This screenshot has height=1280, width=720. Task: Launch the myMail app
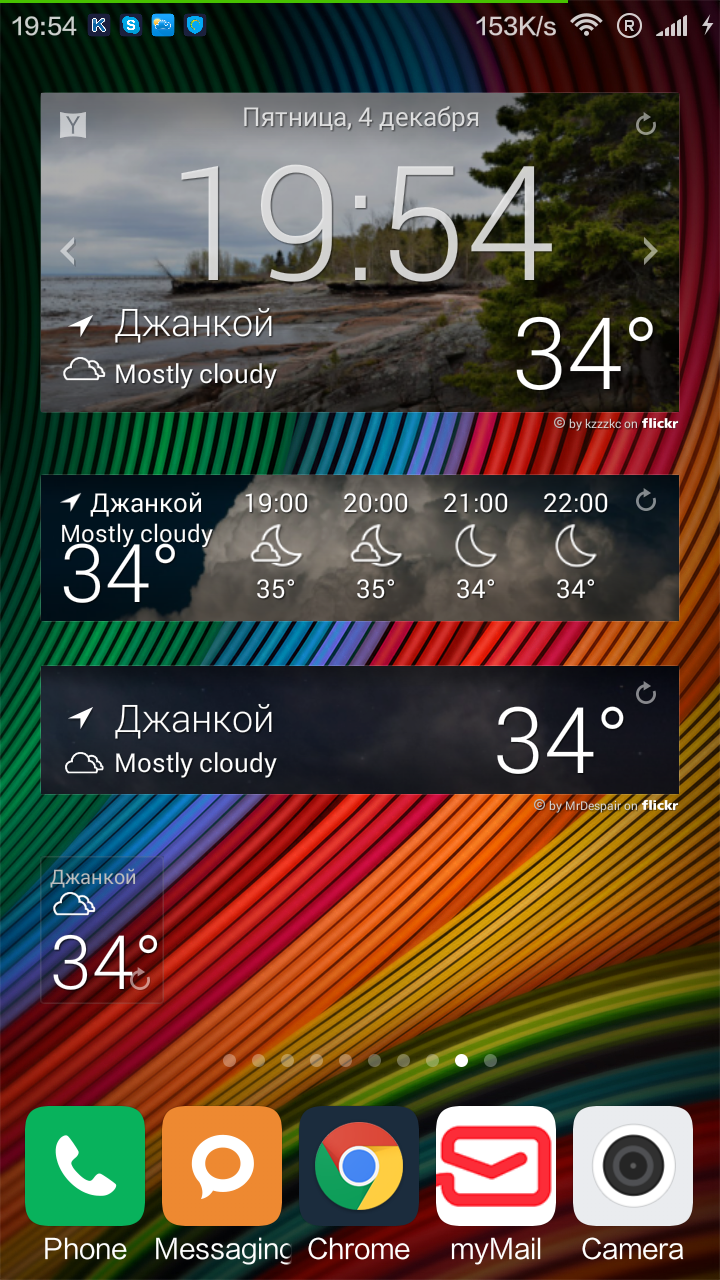click(x=496, y=1166)
